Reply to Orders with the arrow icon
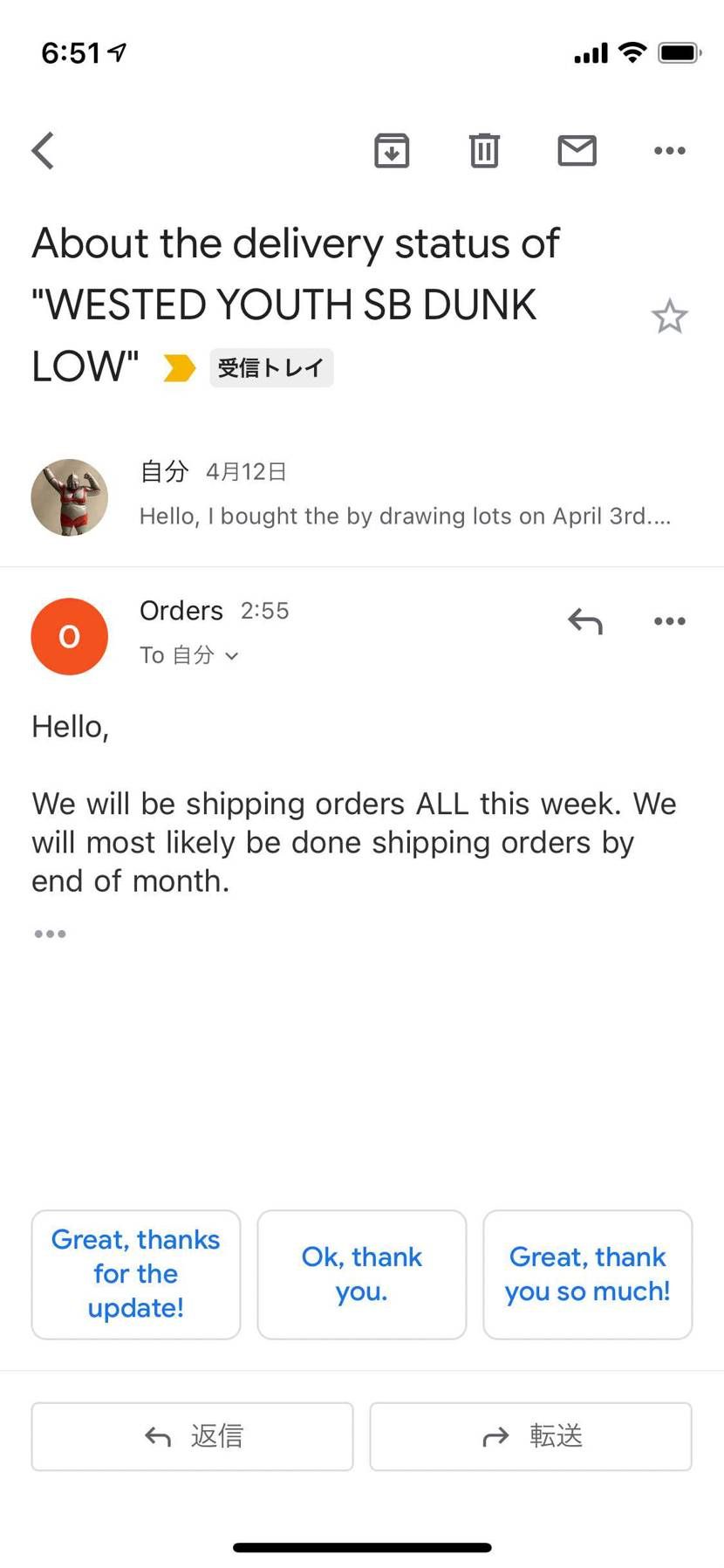The height and width of the screenshot is (1568, 724). click(585, 621)
